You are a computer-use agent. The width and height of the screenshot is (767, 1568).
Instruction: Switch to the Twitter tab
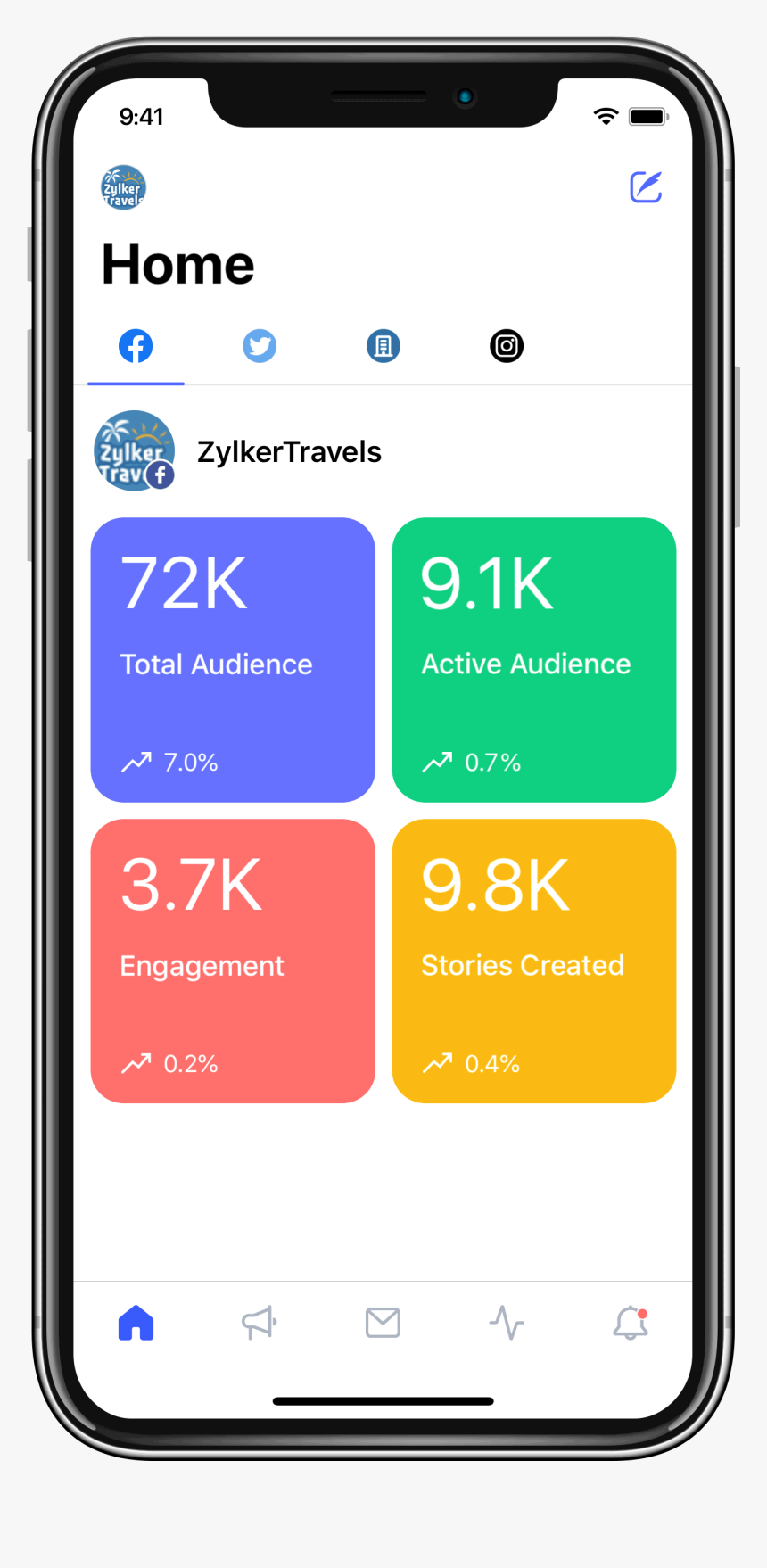[x=260, y=346]
